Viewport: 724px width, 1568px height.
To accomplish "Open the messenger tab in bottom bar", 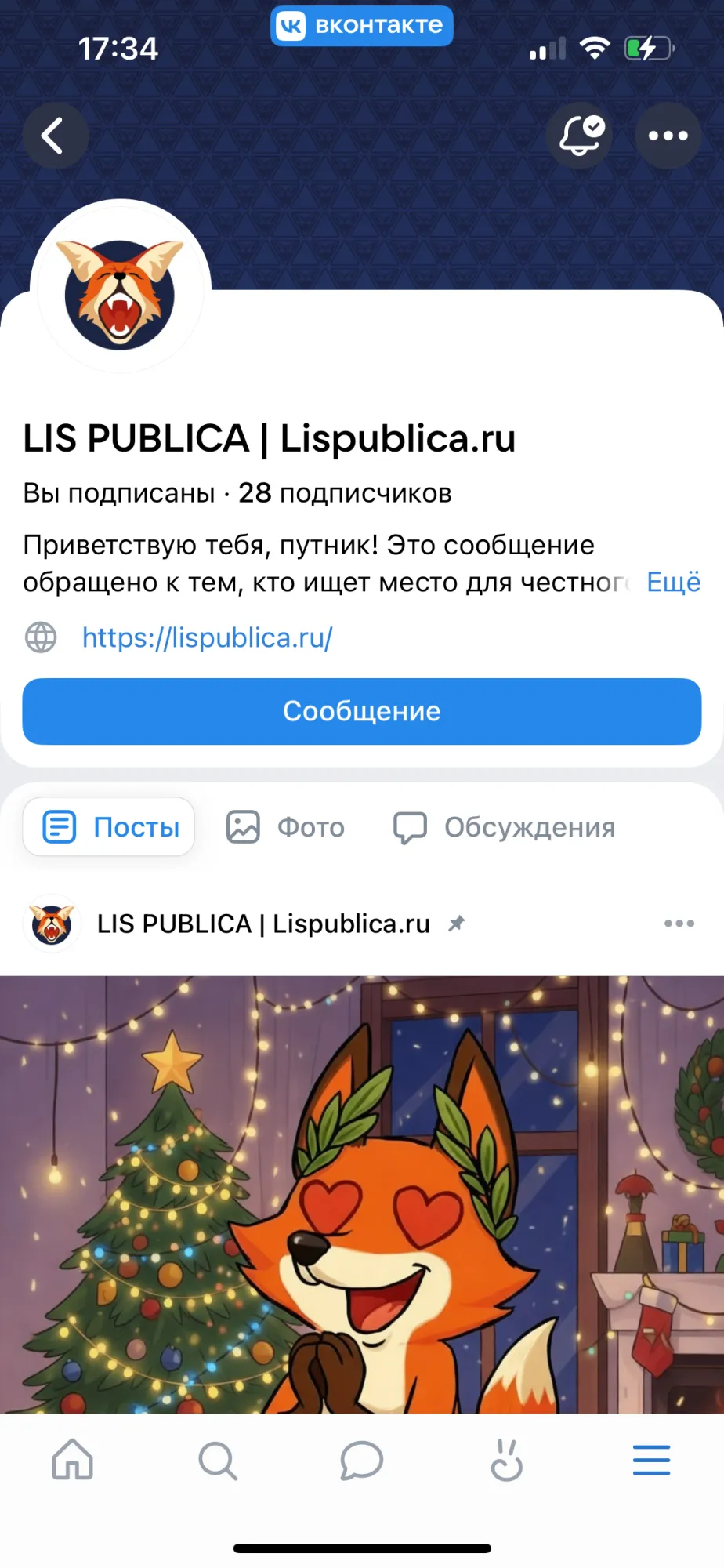I will tap(361, 1460).
